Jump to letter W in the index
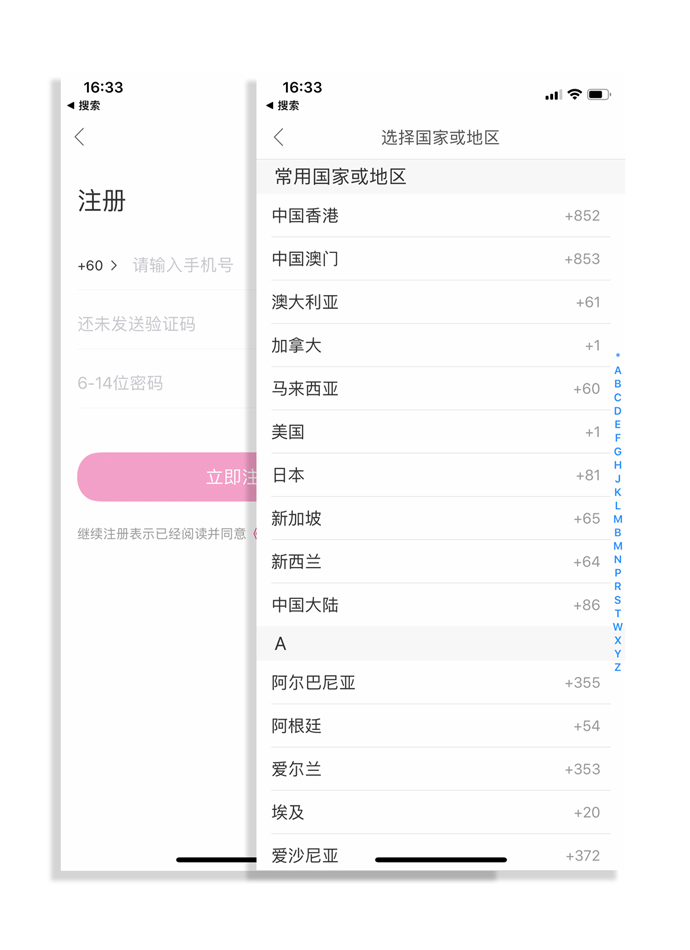Viewport: 690px width, 950px height. (x=617, y=627)
